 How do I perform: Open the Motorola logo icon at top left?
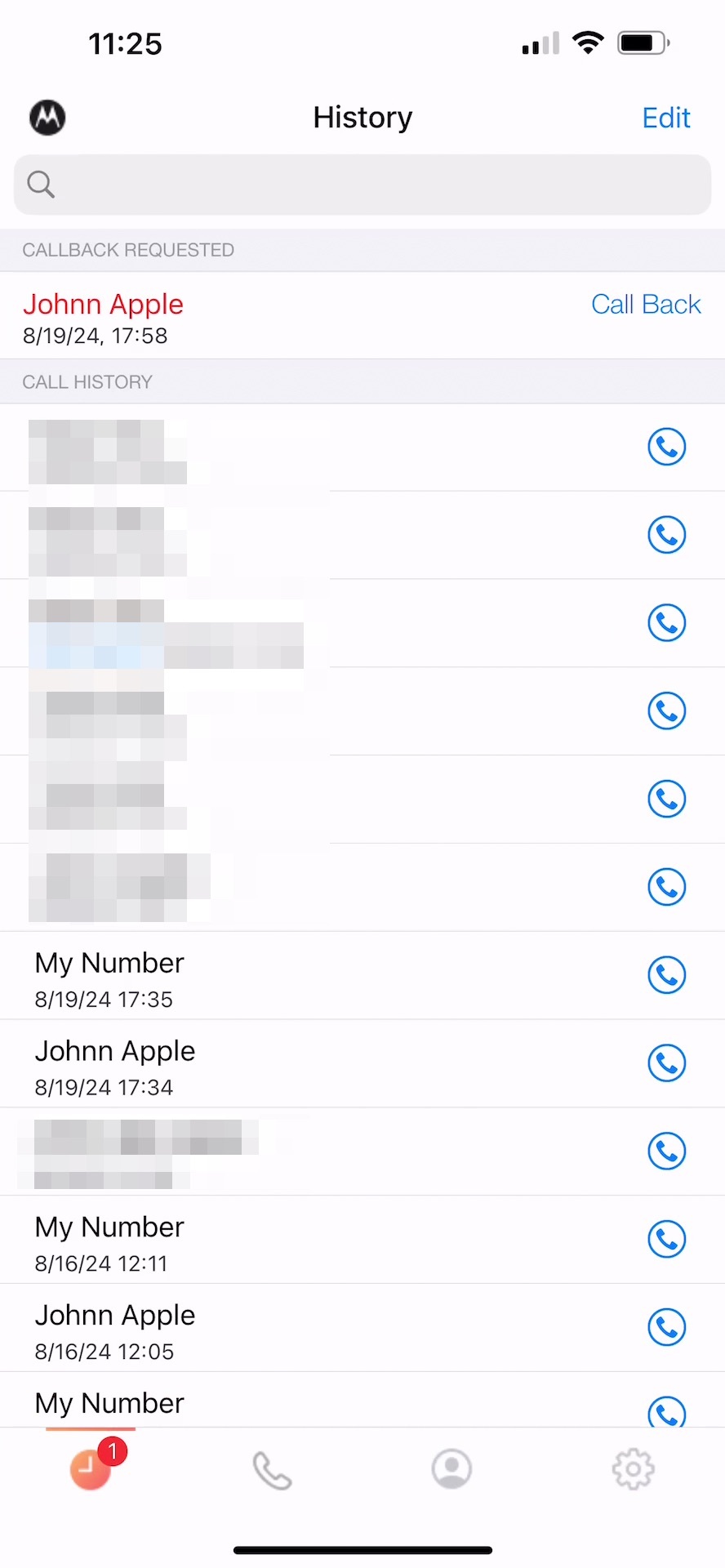tap(47, 118)
